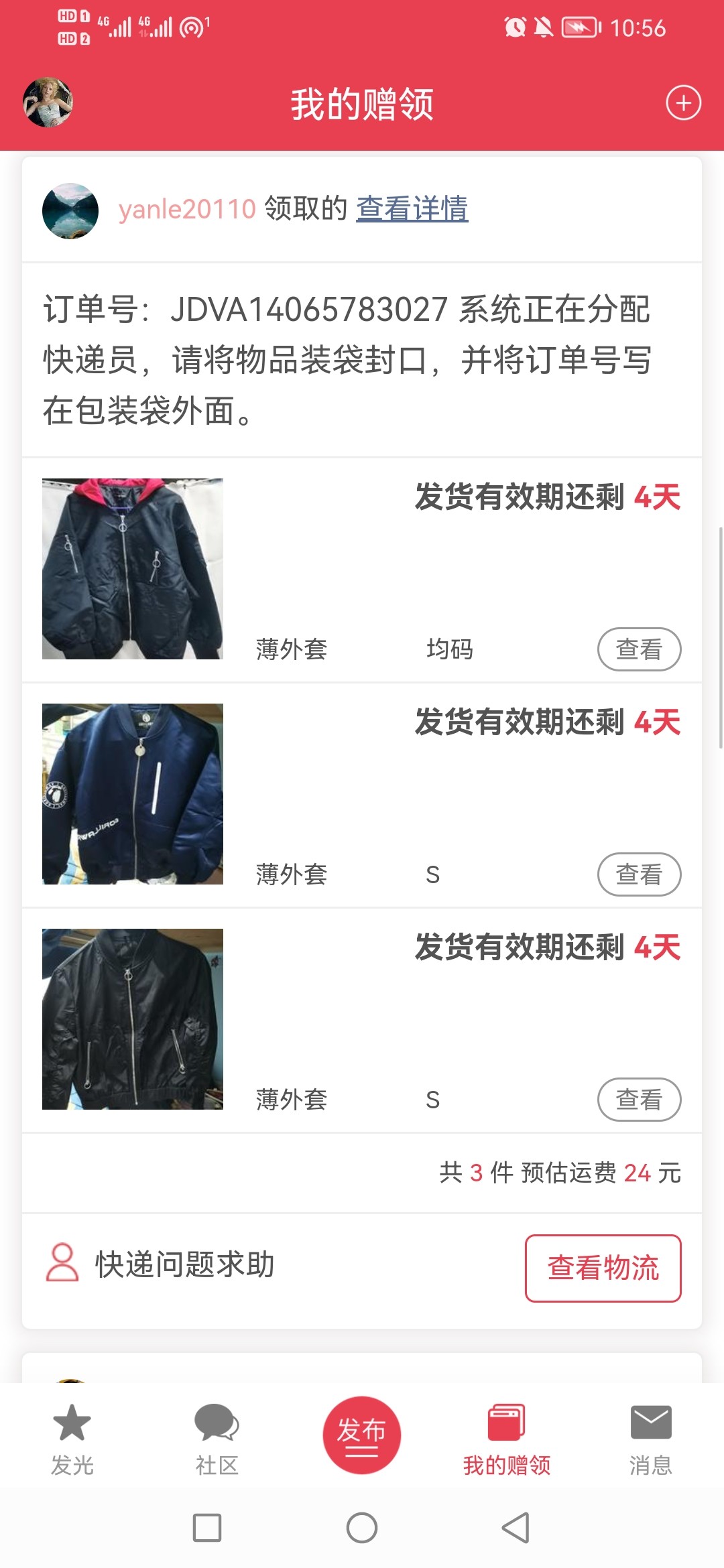The height and width of the screenshot is (1568, 724).
Task: Open 查看详情 link for yanle20110's order
Action: [x=412, y=208]
